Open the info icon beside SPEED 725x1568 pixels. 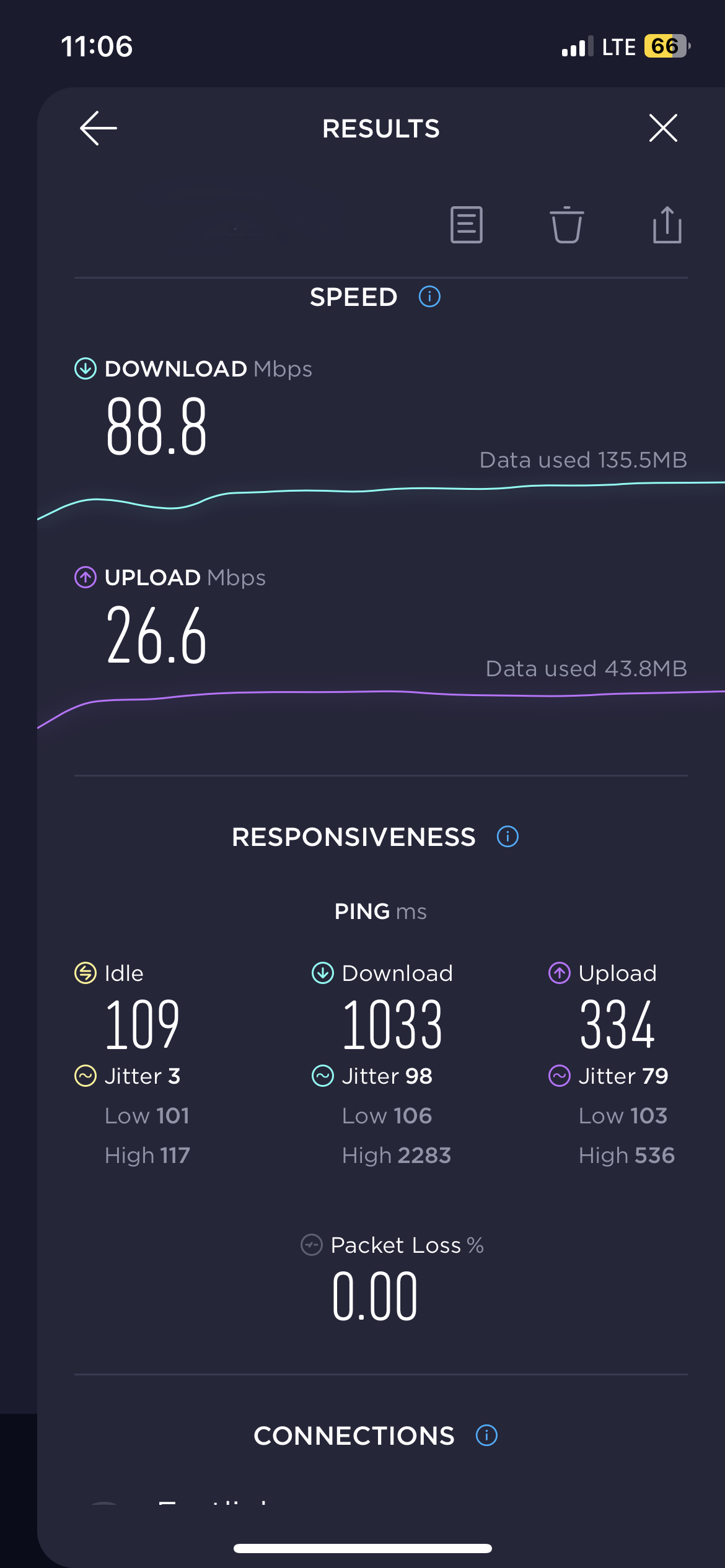click(429, 297)
